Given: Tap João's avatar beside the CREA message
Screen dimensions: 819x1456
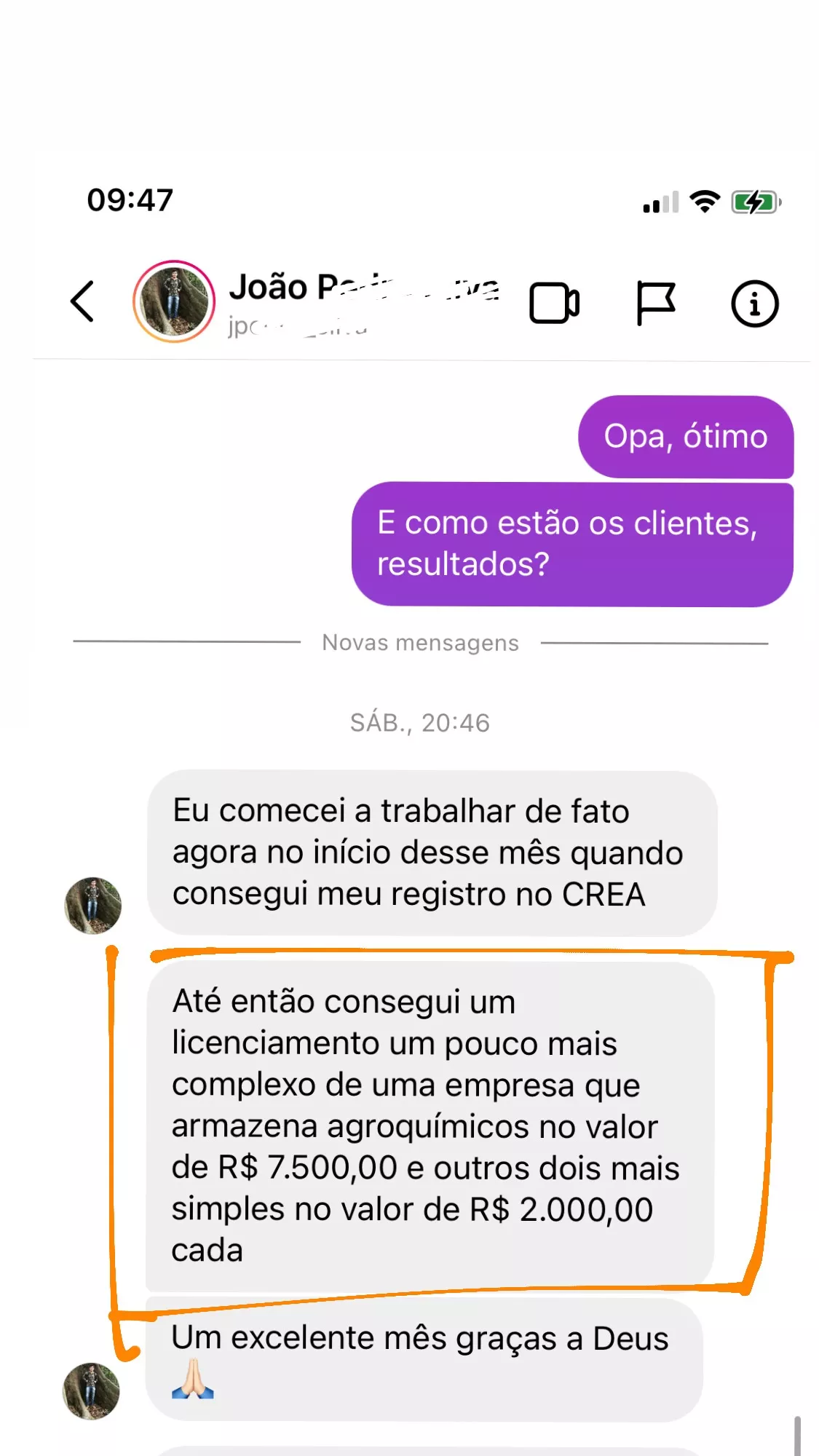Looking at the screenshot, I should point(93,905).
